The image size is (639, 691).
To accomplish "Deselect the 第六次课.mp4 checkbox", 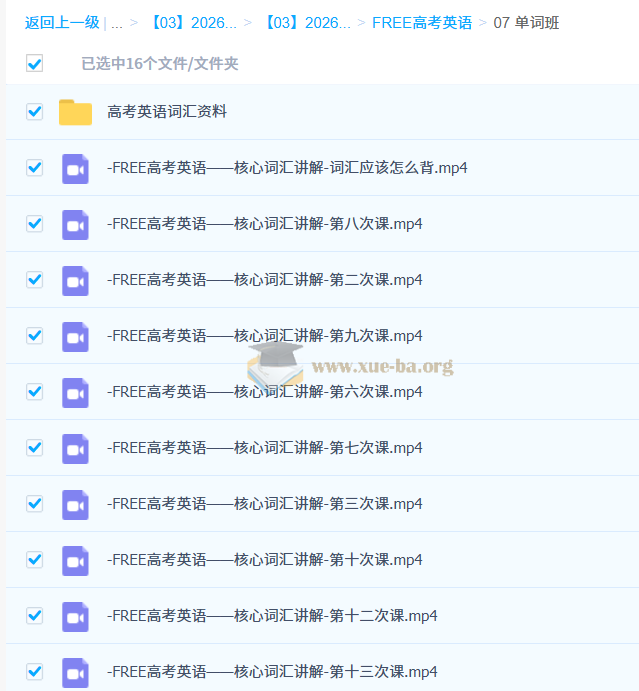I will click(x=35, y=392).
